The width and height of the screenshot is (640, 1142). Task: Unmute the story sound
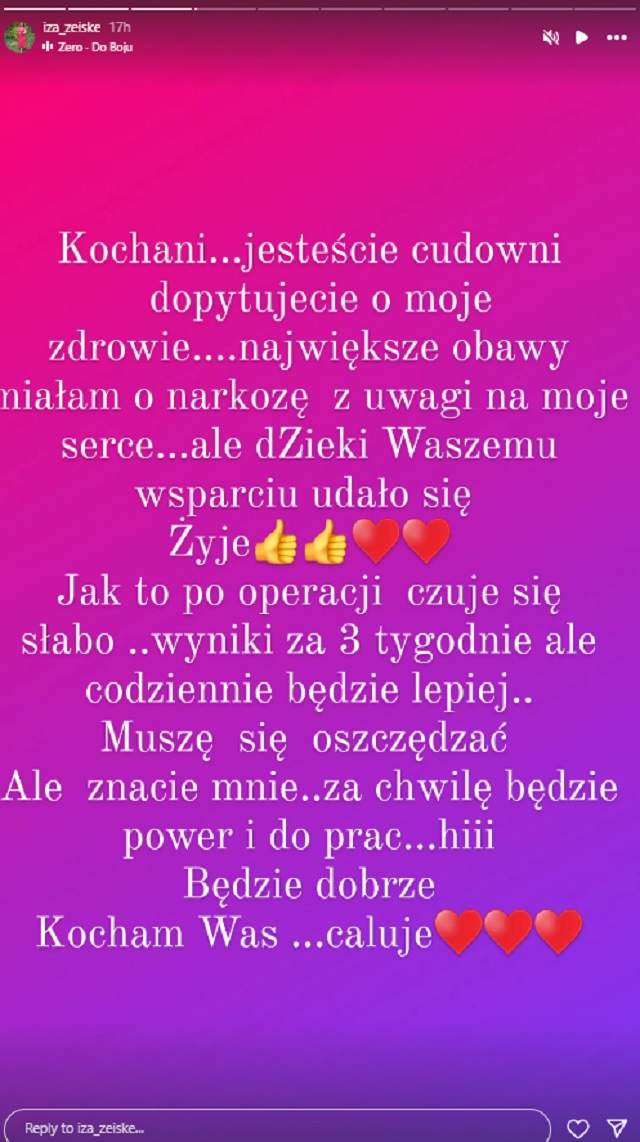(550, 37)
